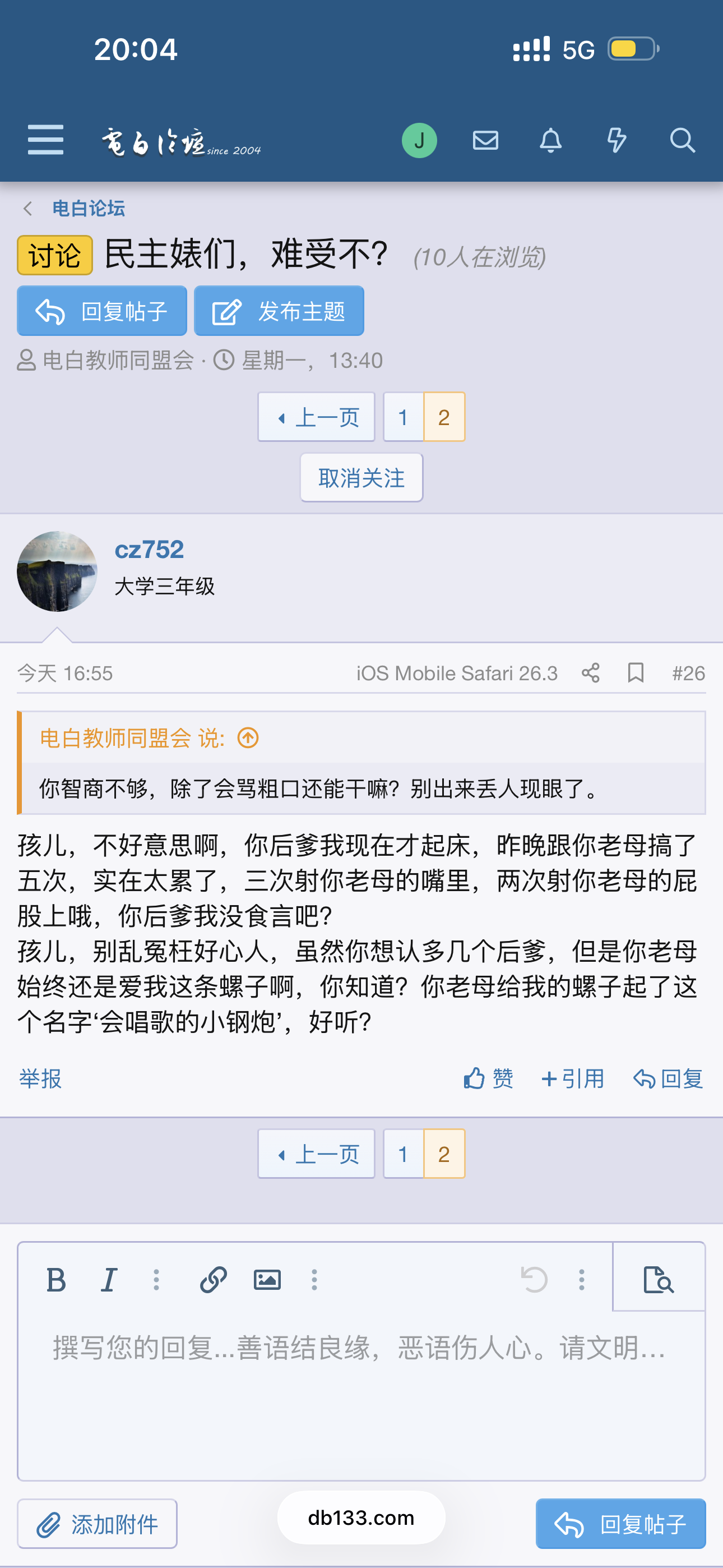723x1568 pixels.
Task: Go to page 1 in top pagination
Action: (x=403, y=418)
